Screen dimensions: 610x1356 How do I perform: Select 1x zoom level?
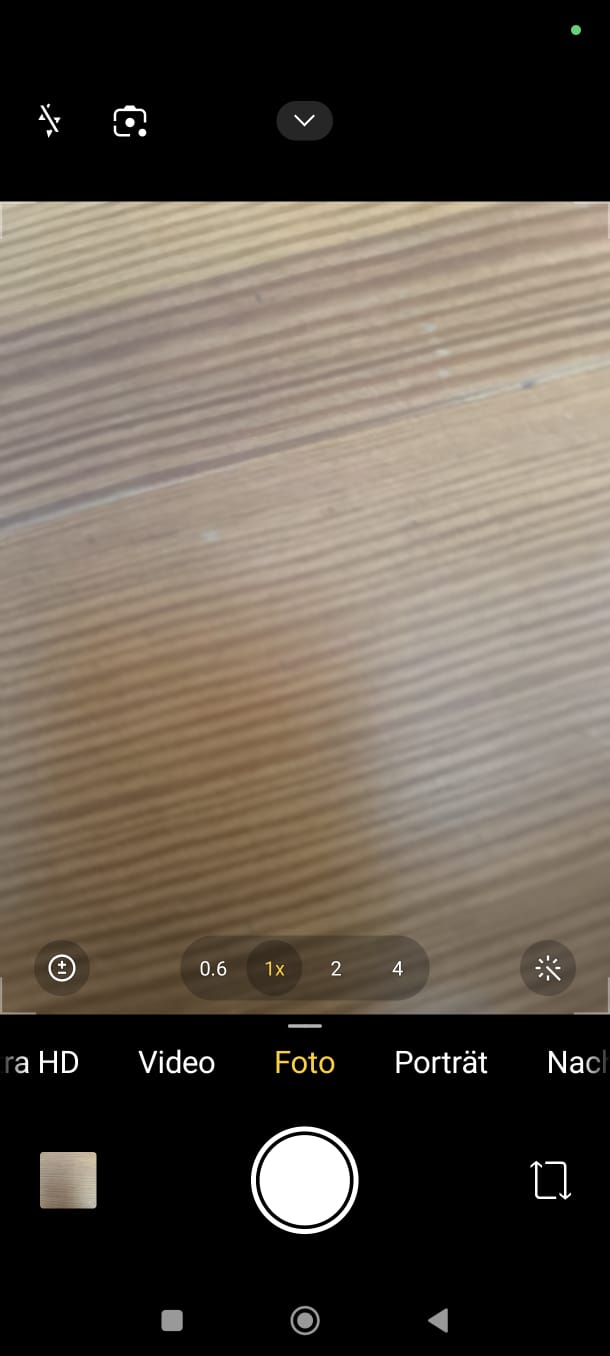(274, 968)
